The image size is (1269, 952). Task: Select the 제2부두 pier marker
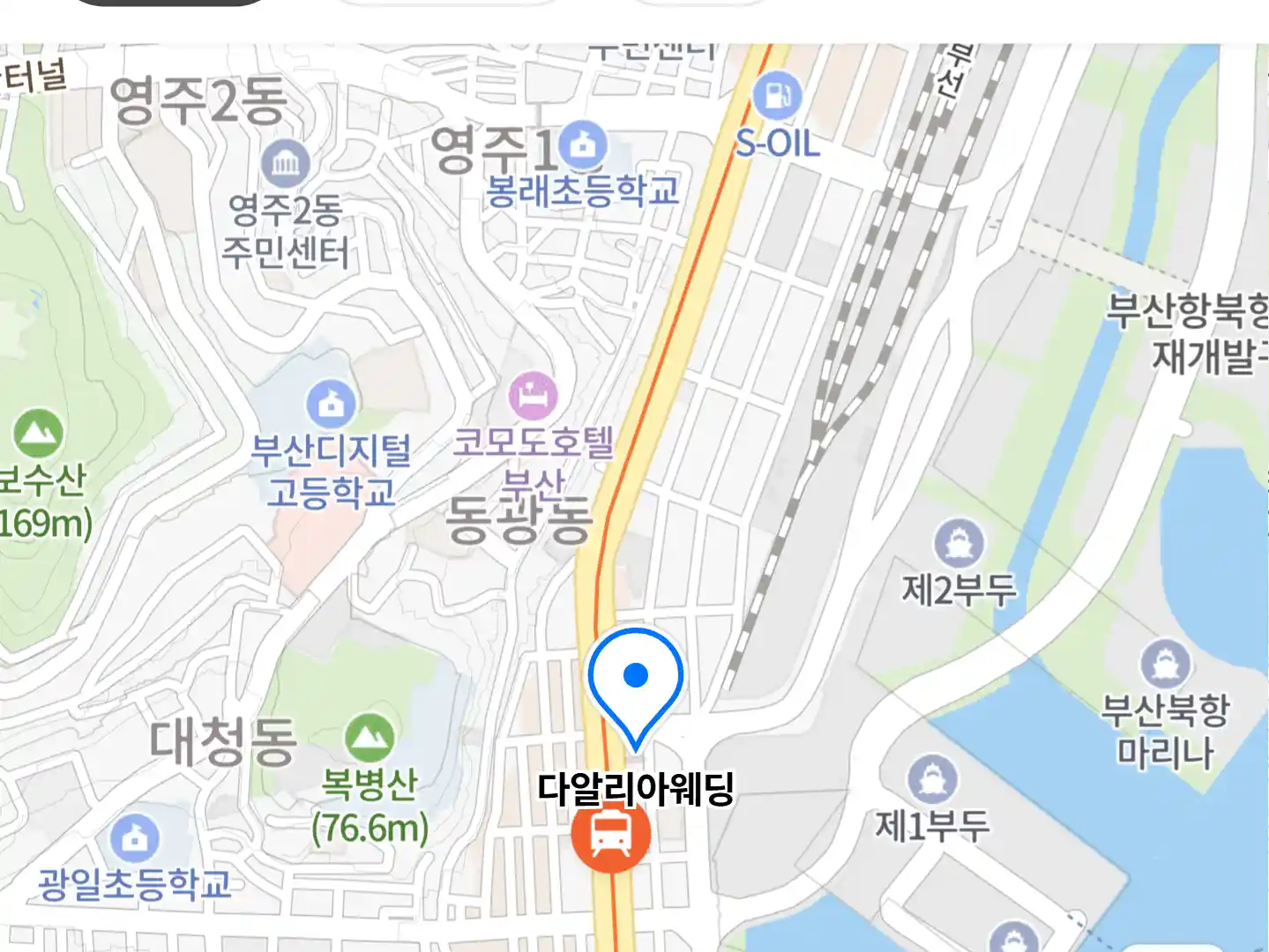(959, 544)
